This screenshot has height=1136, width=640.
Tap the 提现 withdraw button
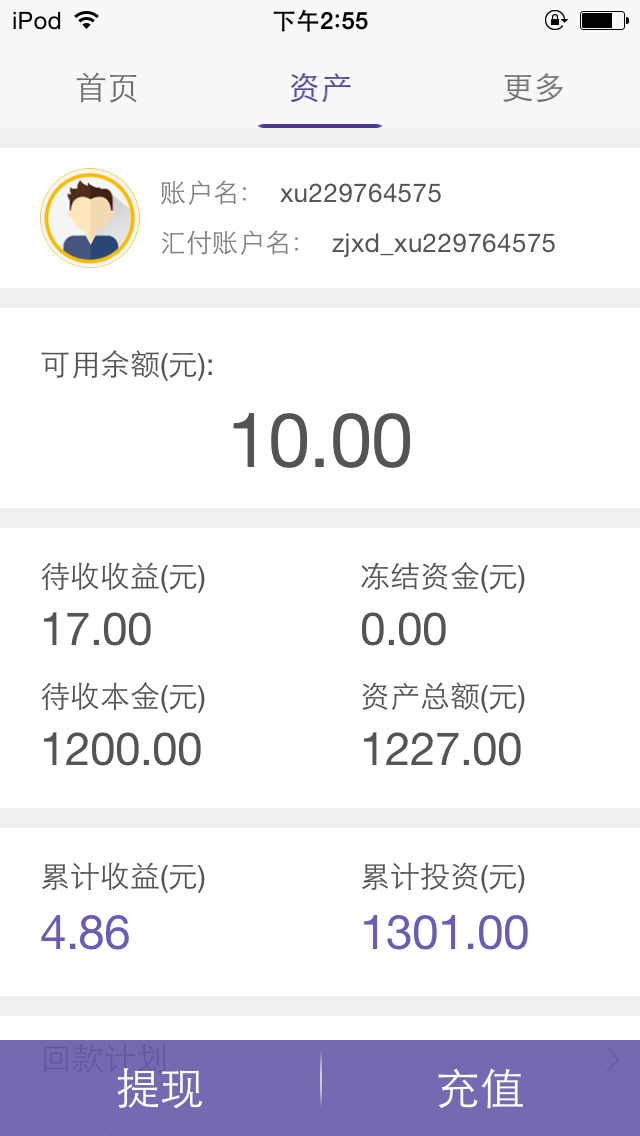pos(160,1088)
